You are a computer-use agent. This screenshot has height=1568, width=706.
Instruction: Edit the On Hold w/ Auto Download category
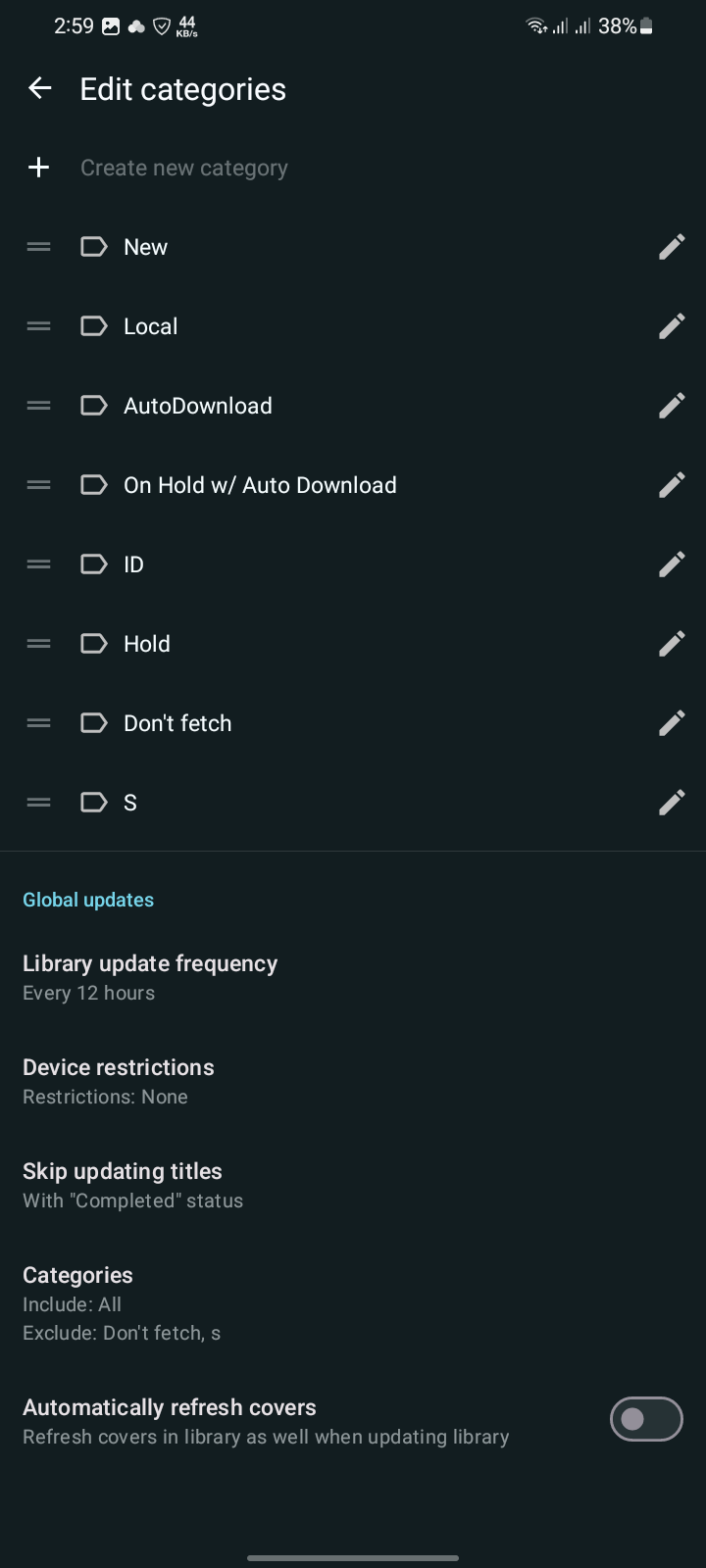pos(672,484)
